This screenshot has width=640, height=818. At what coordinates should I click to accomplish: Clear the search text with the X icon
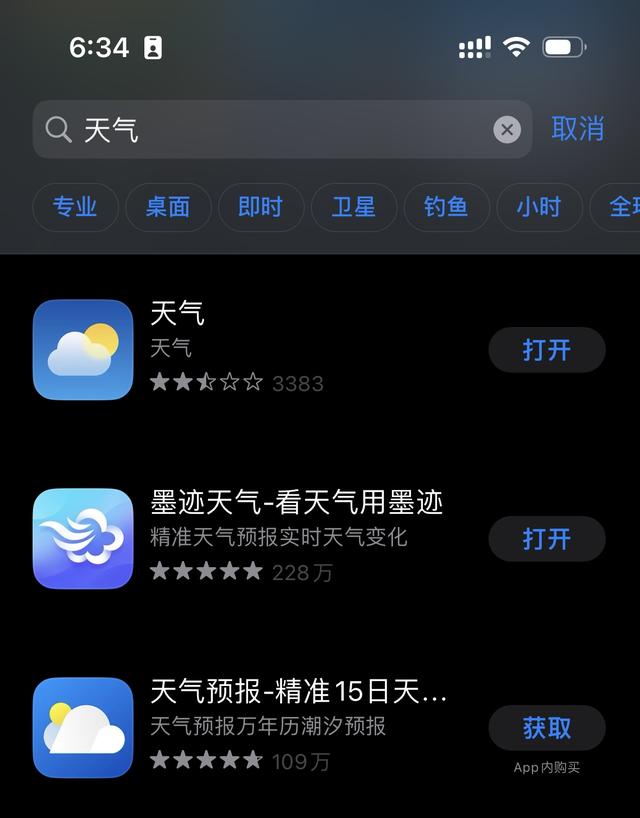tap(507, 130)
